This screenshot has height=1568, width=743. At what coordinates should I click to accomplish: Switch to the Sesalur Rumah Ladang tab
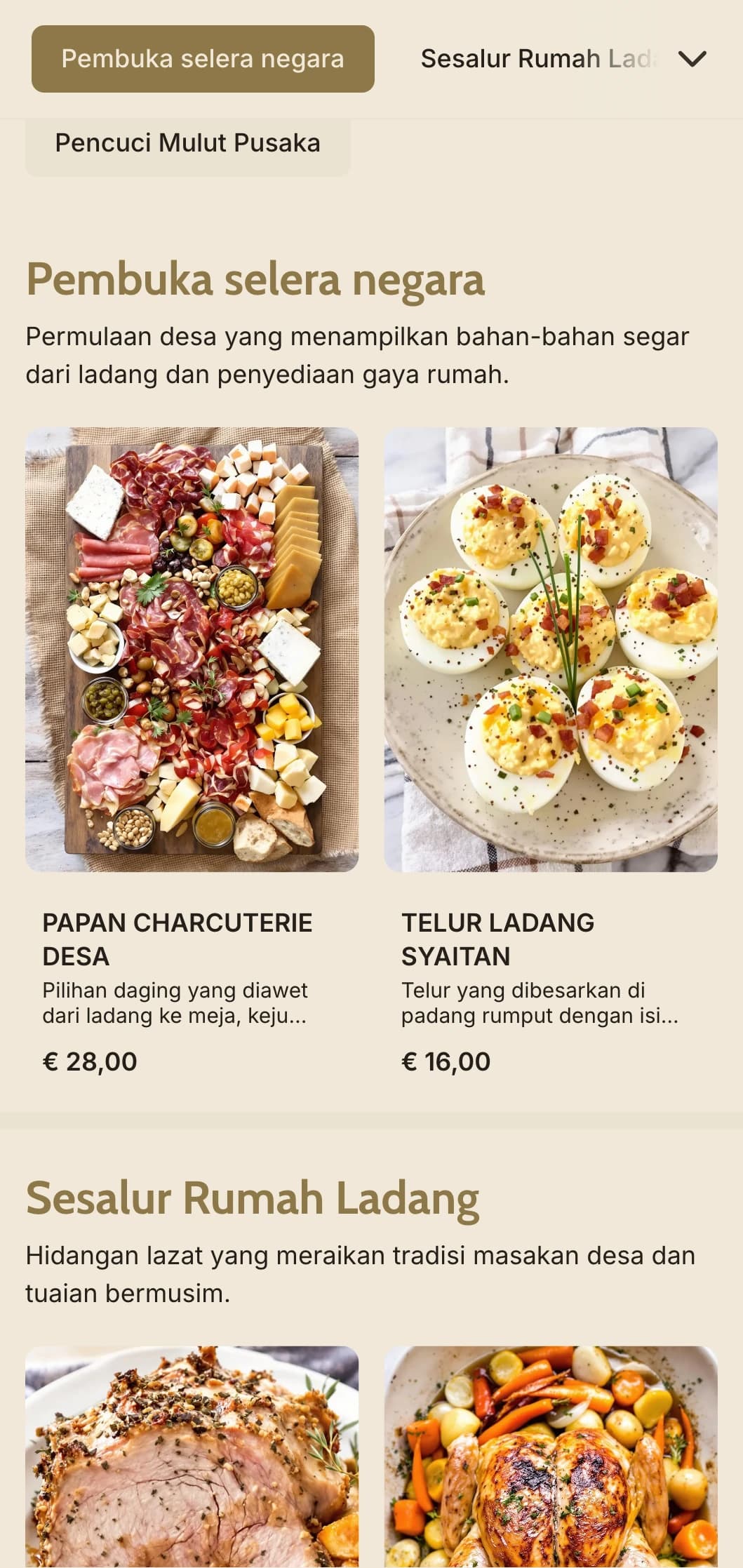[537, 59]
